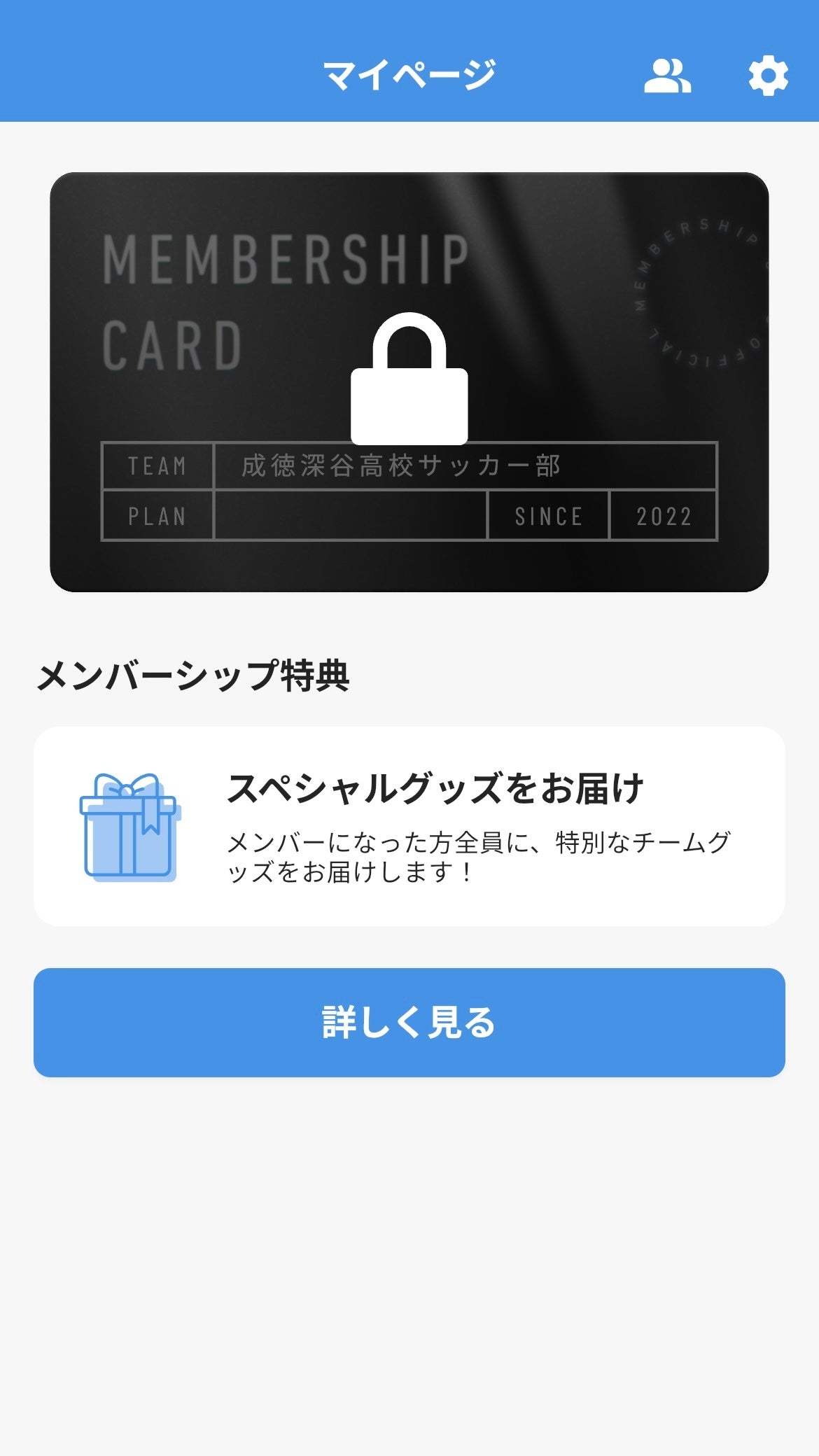This screenshot has width=819, height=1456.
Task: Open the people icon in the header
Action: pos(667,76)
